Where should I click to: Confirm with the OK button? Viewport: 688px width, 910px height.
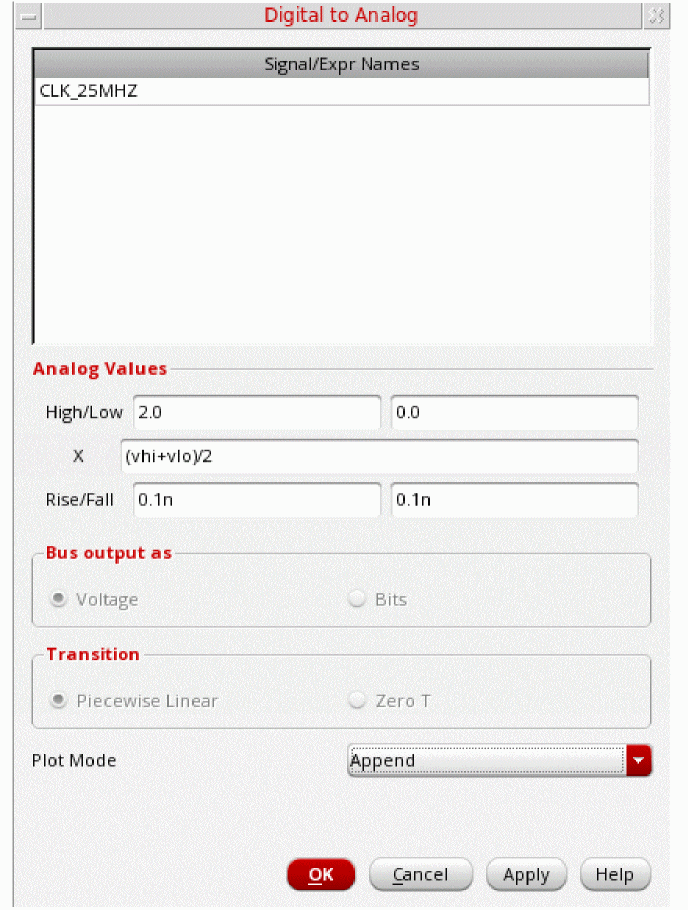click(x=320, y=874)
